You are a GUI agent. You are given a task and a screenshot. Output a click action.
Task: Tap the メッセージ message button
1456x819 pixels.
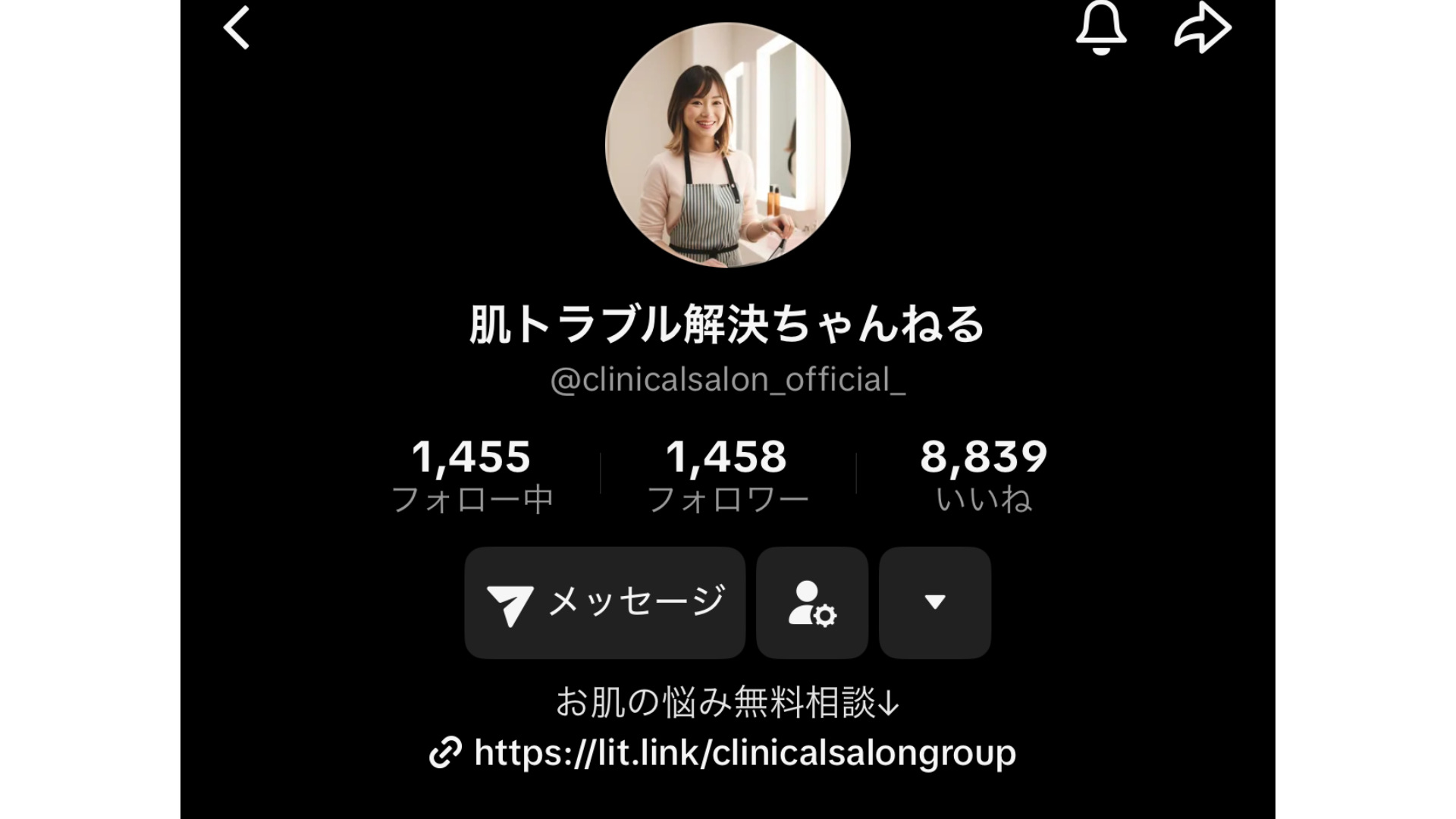click(x=605, y=603)
